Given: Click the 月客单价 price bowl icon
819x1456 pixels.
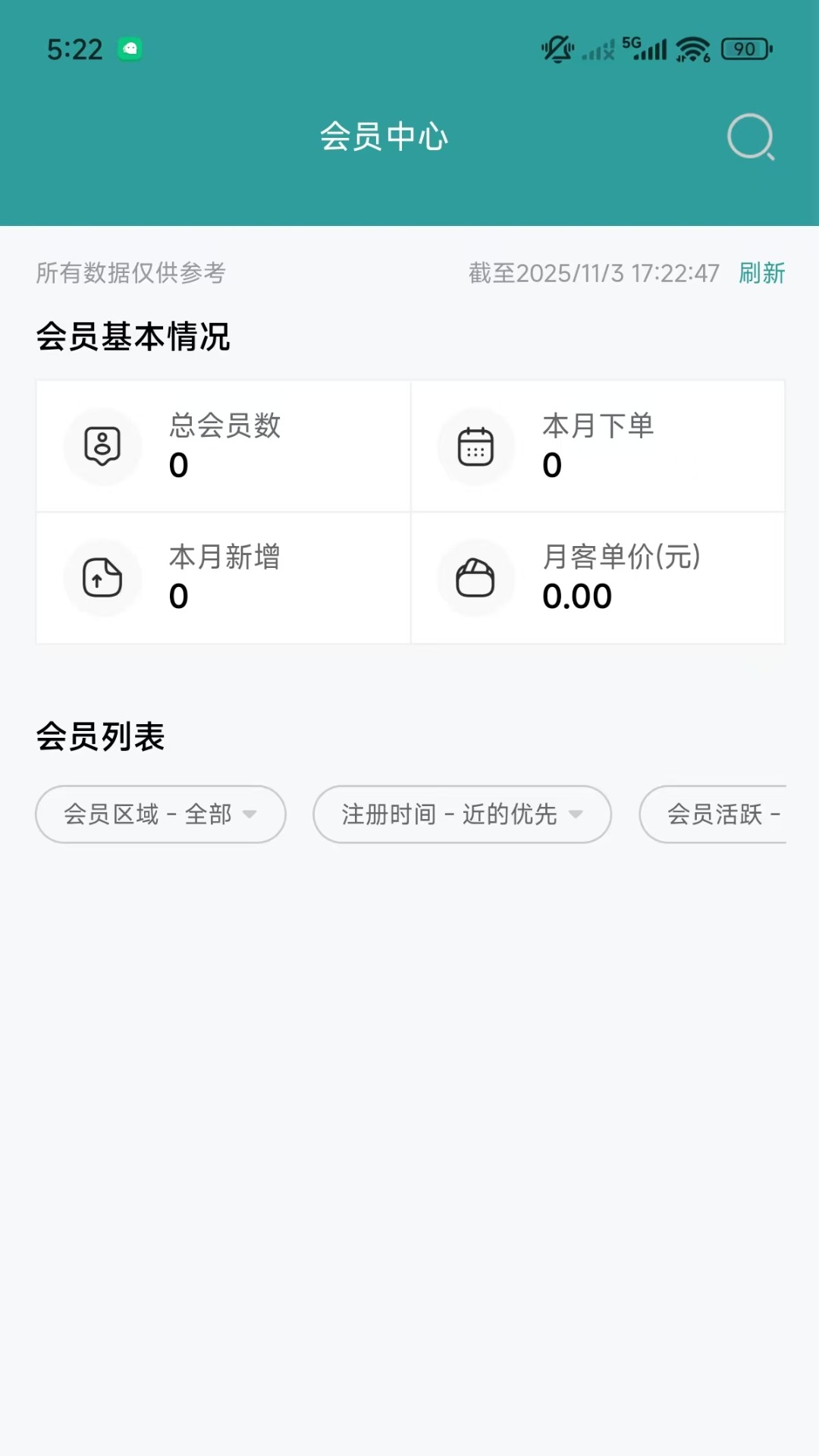Looking at the screenshot, I should point(475,577).
